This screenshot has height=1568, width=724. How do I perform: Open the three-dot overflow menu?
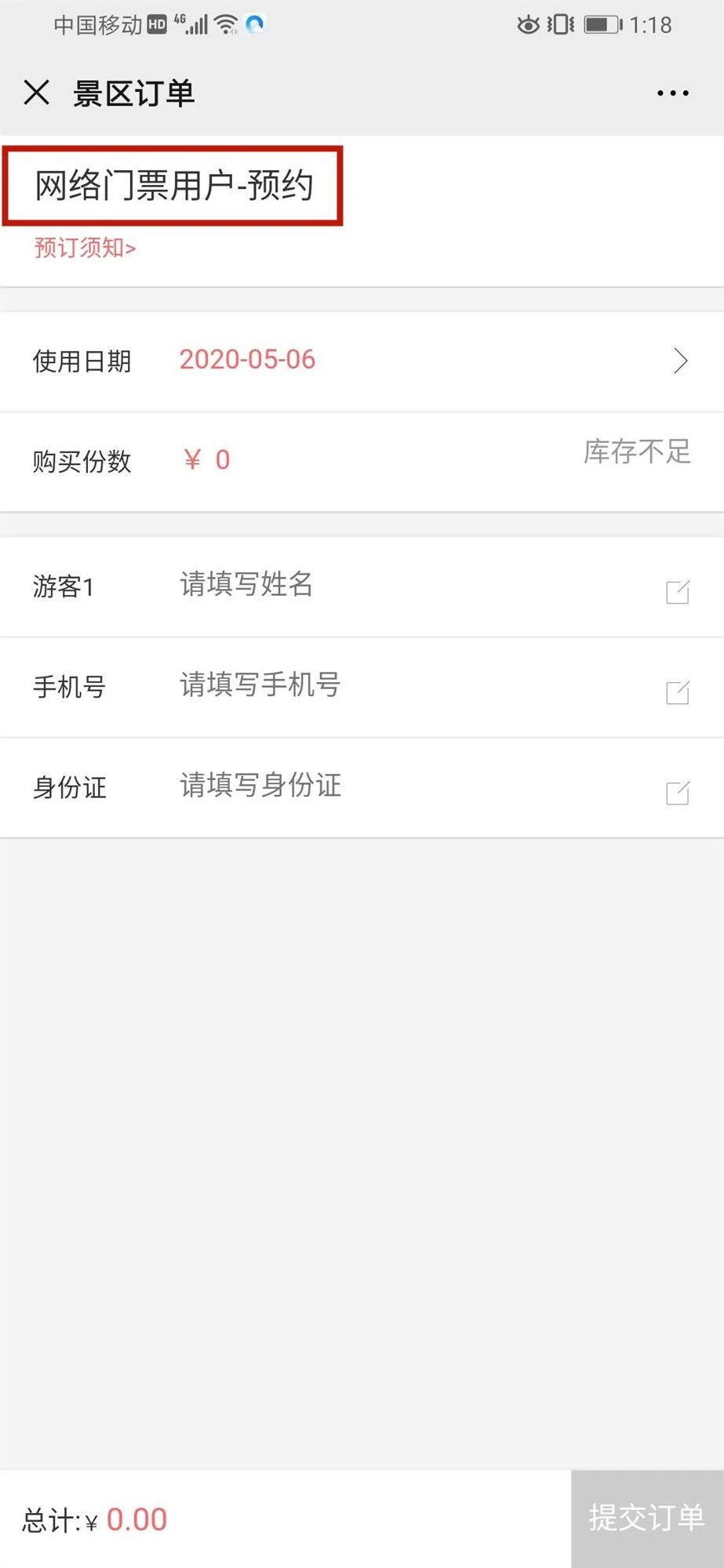click(672, 93)
